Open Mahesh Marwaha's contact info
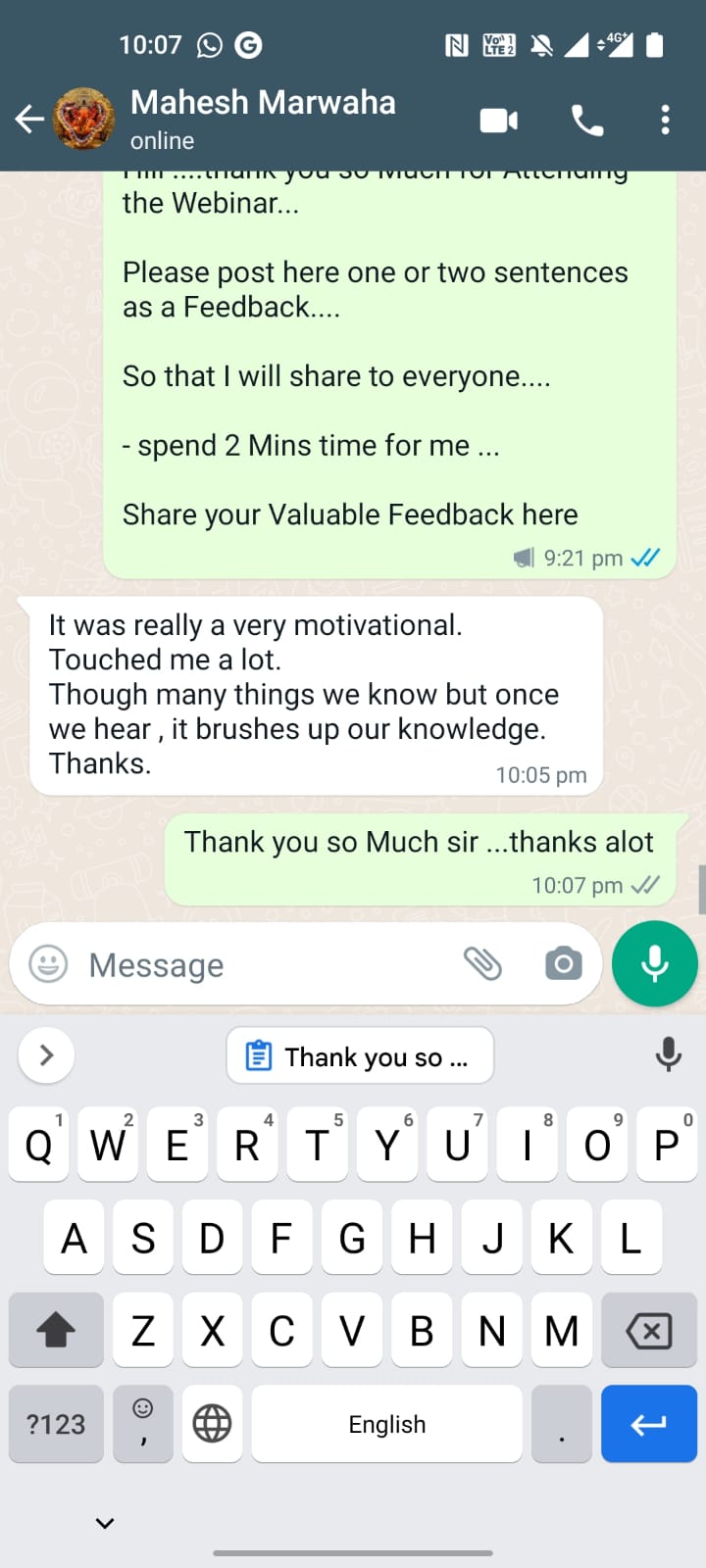 tap(263, 118)
